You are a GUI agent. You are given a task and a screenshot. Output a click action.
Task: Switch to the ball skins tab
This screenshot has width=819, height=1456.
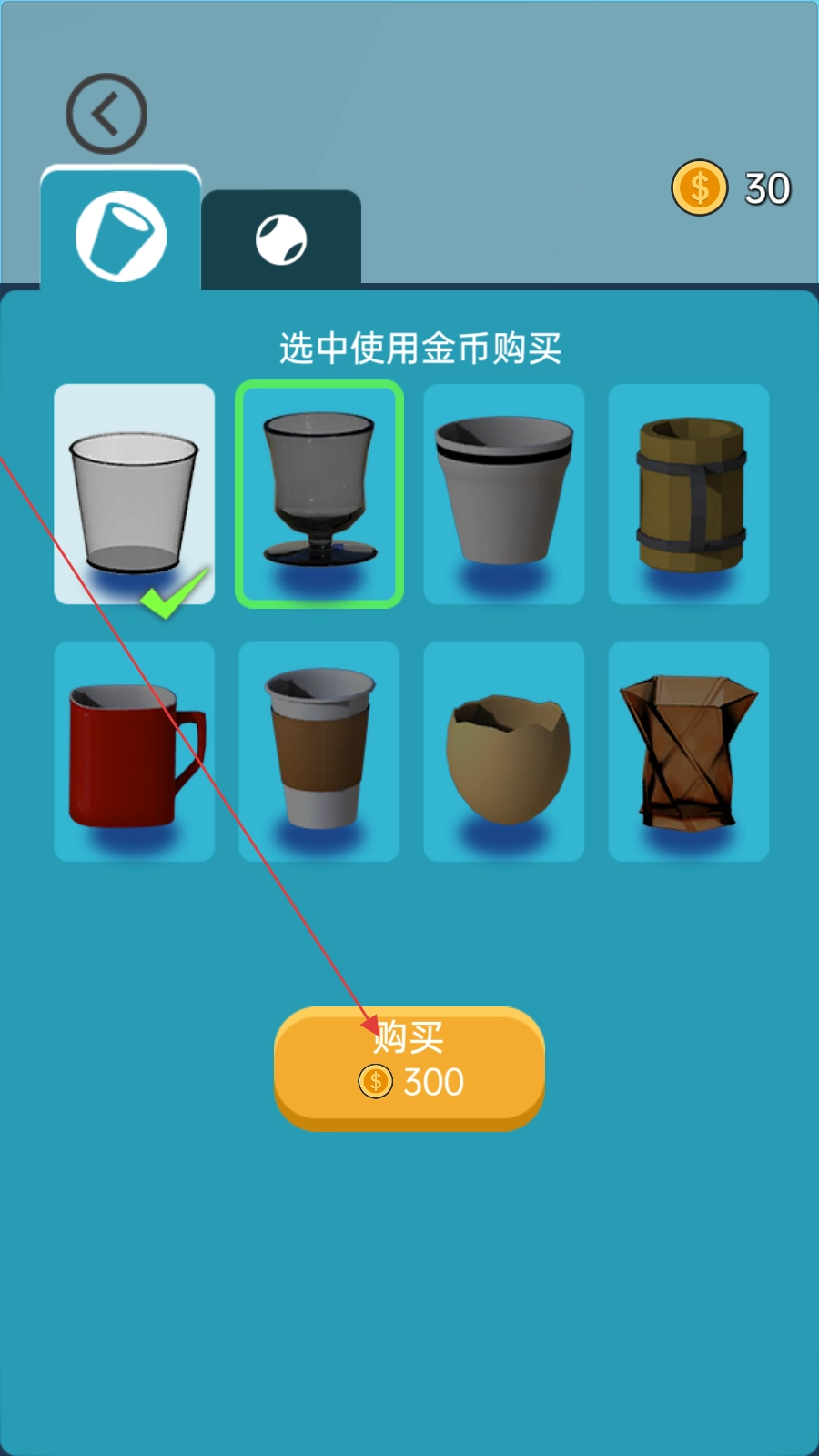(x=280, y=240)
